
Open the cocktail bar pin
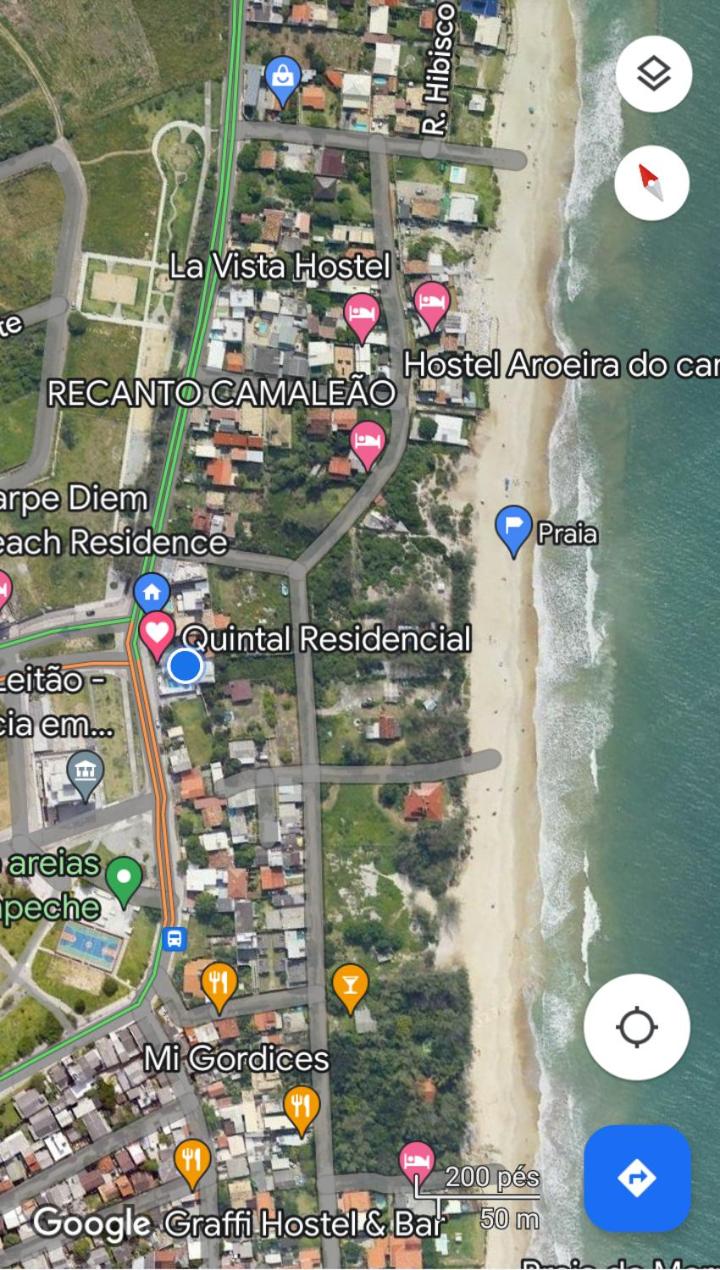(x=350, y=985)
